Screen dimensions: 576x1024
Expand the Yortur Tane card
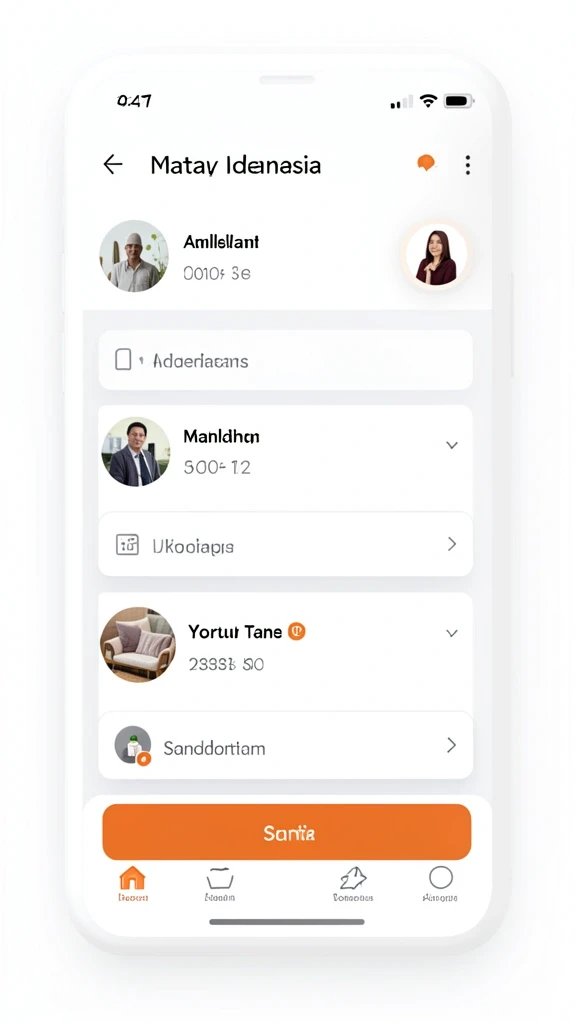pyautogui.click(x=451, y=633)
